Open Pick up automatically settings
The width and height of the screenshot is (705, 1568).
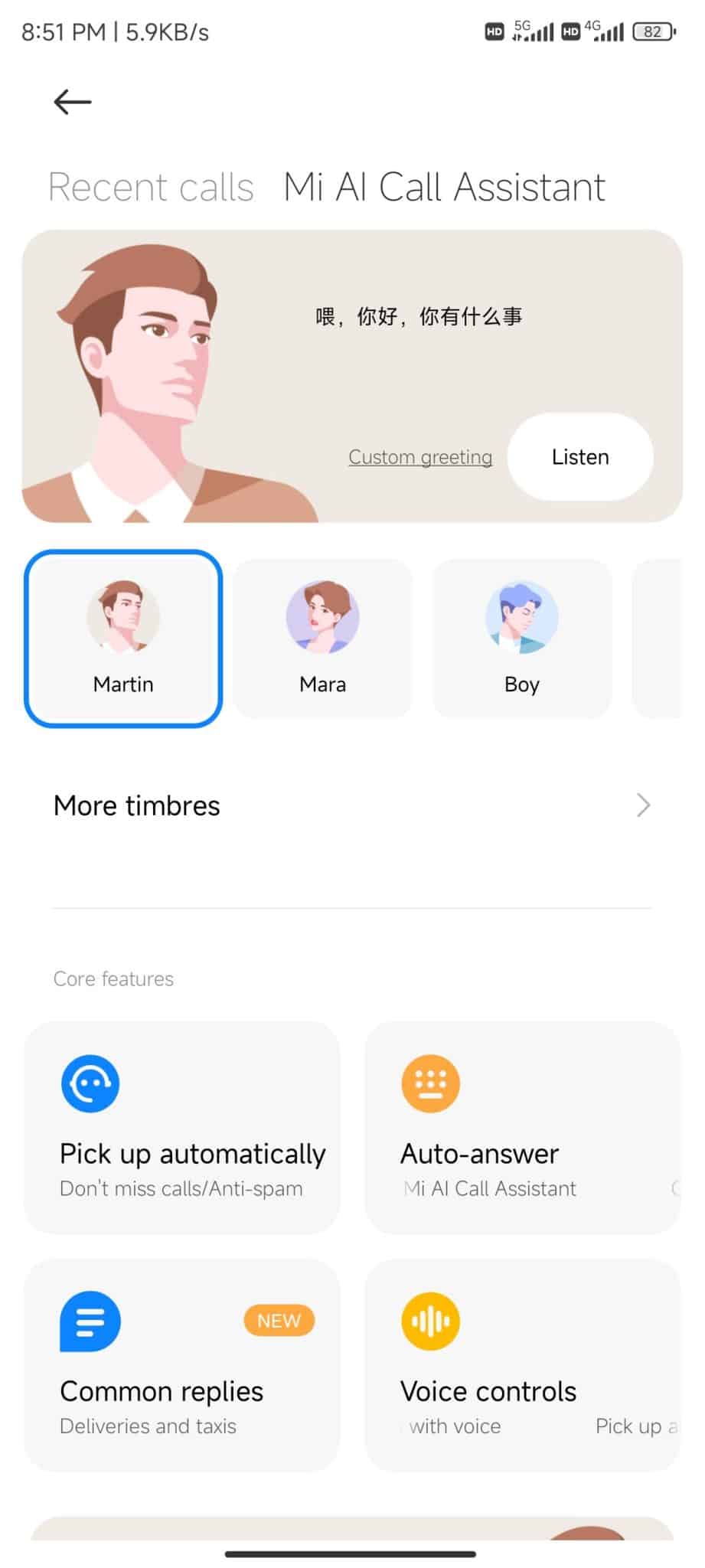click(182, 1127)
